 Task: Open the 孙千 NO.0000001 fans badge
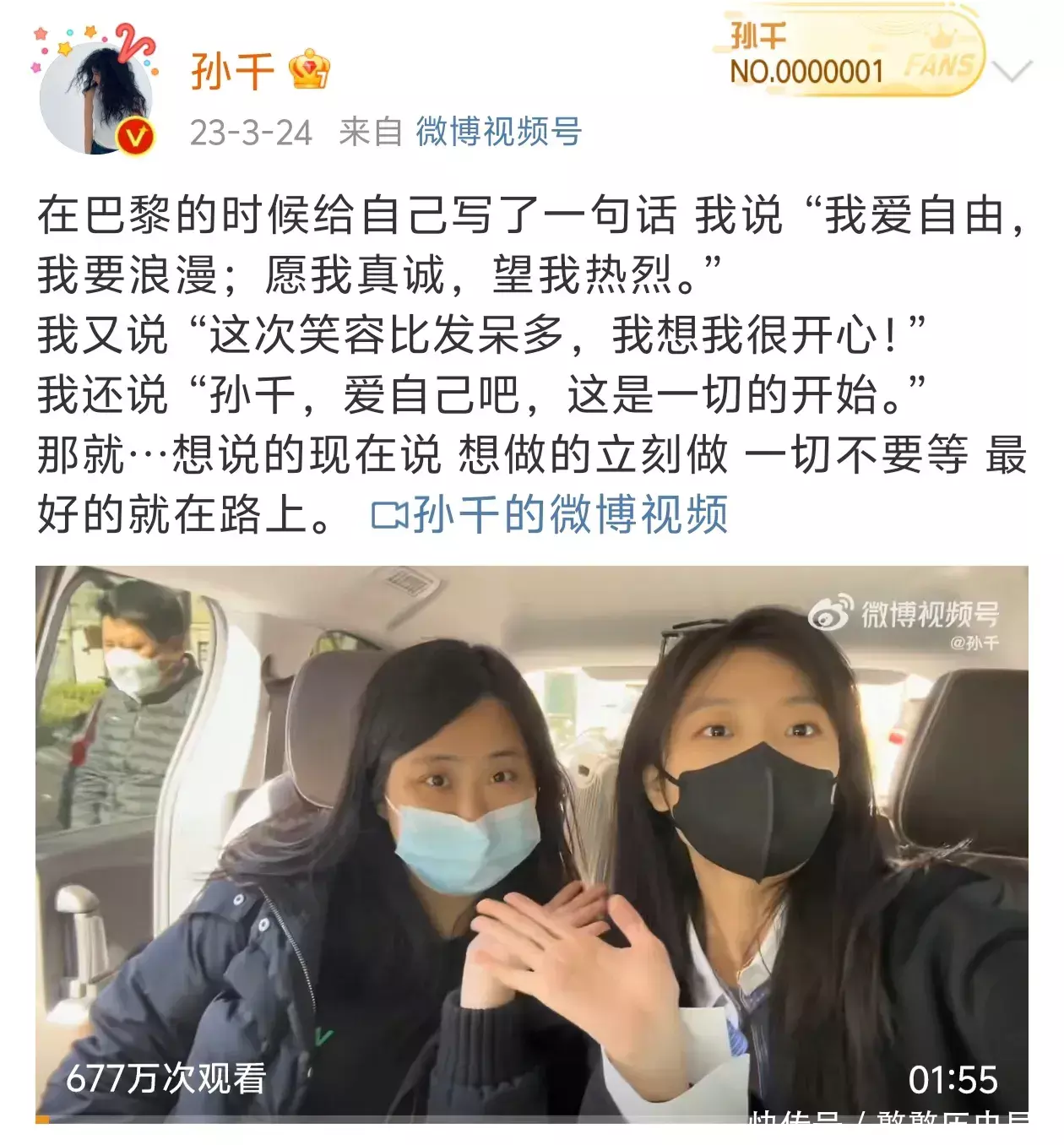coord(850,54)
